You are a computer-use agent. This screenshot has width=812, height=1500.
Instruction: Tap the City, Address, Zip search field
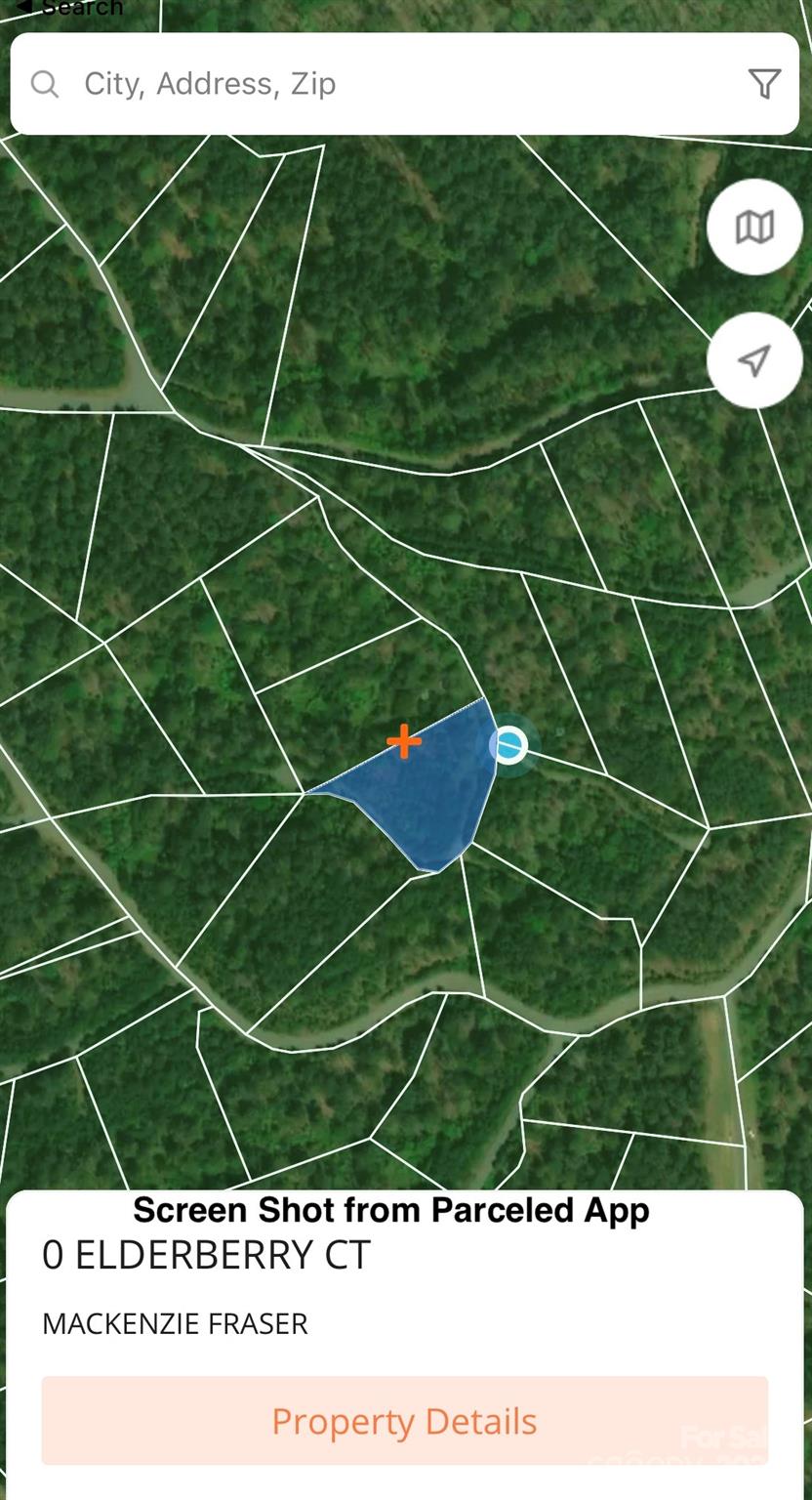pos(390,84)
